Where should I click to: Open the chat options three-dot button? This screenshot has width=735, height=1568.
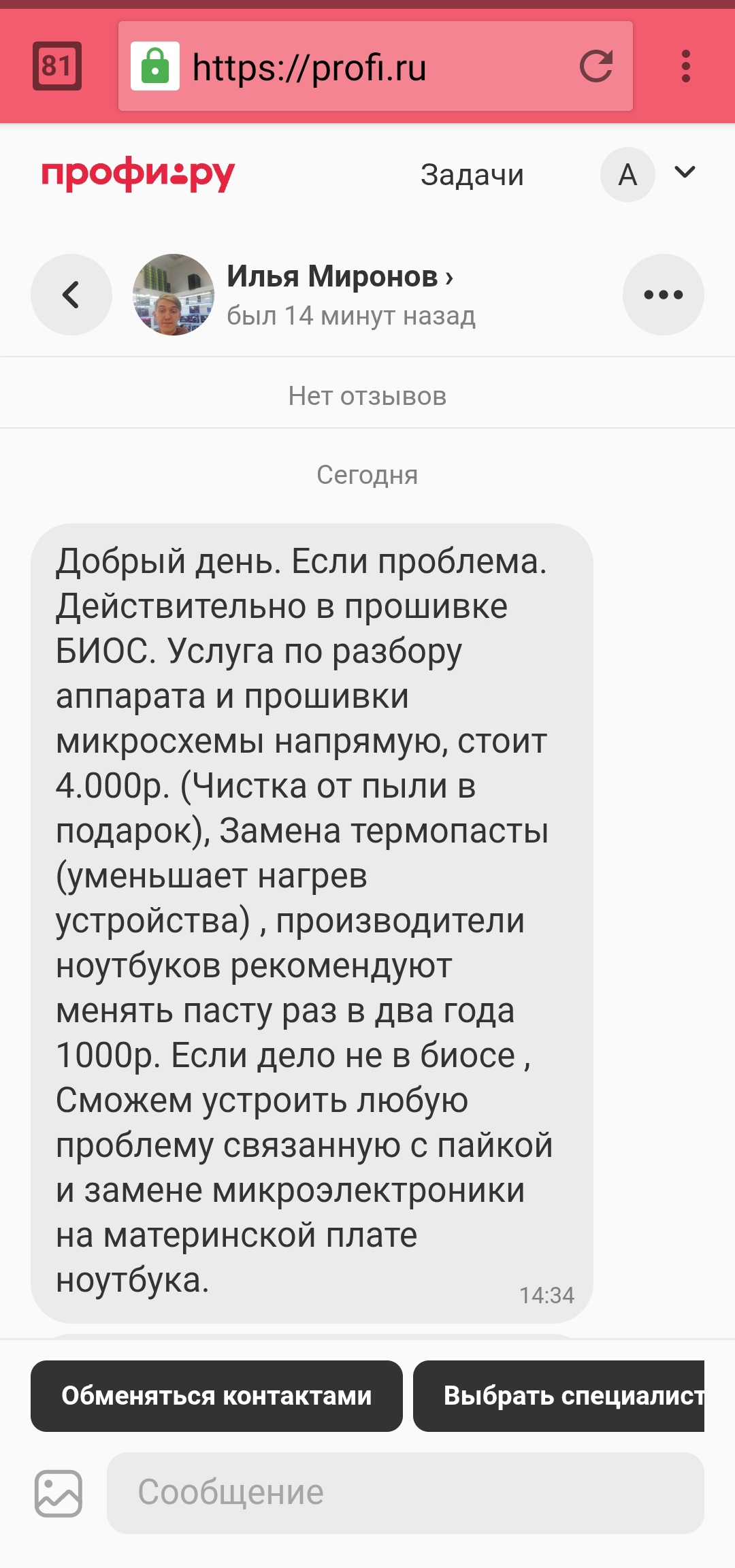point(664,295)
